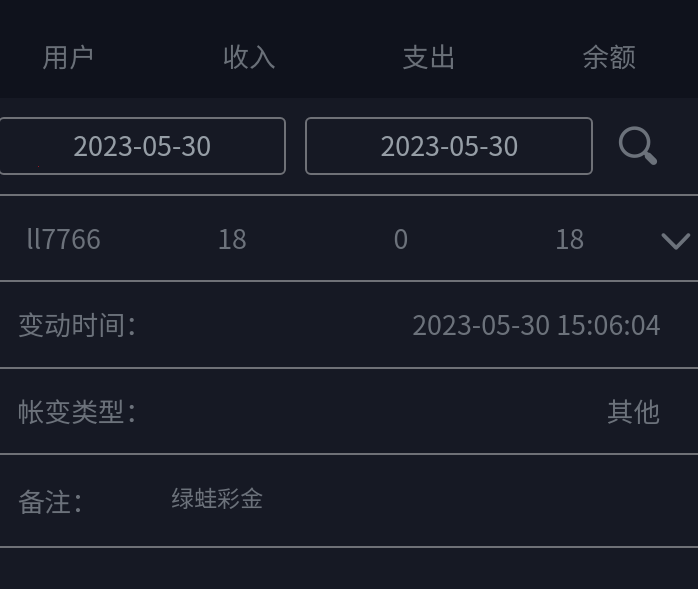Open the end date picker field
The image size is (698, 589).
[448, 146]
